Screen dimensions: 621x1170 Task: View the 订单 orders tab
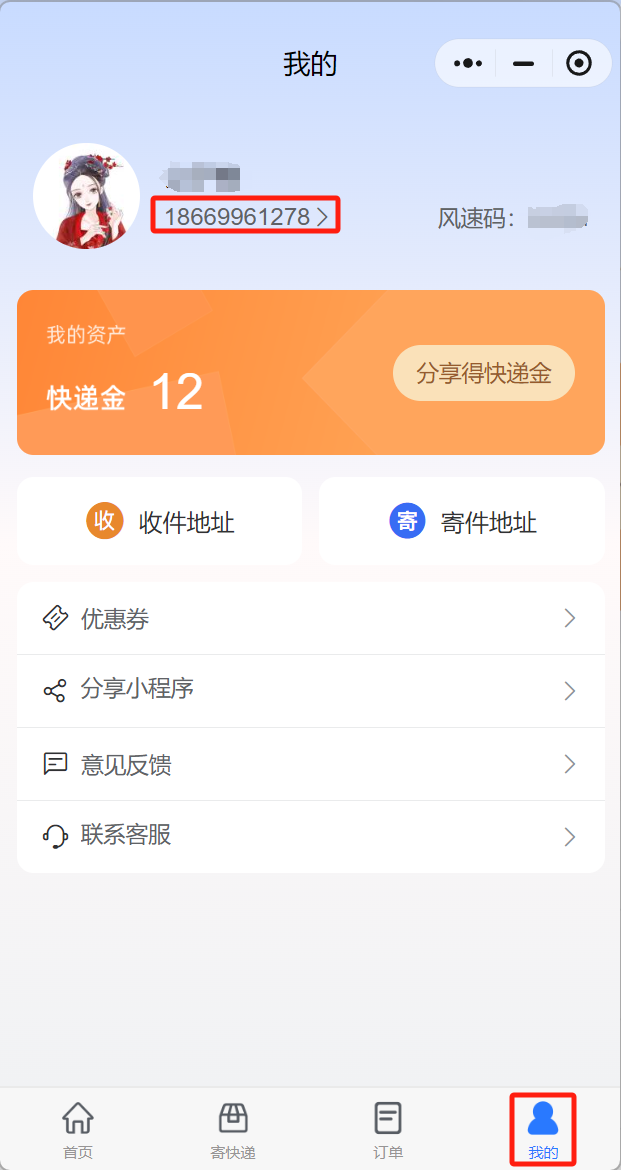point(388,1130)
